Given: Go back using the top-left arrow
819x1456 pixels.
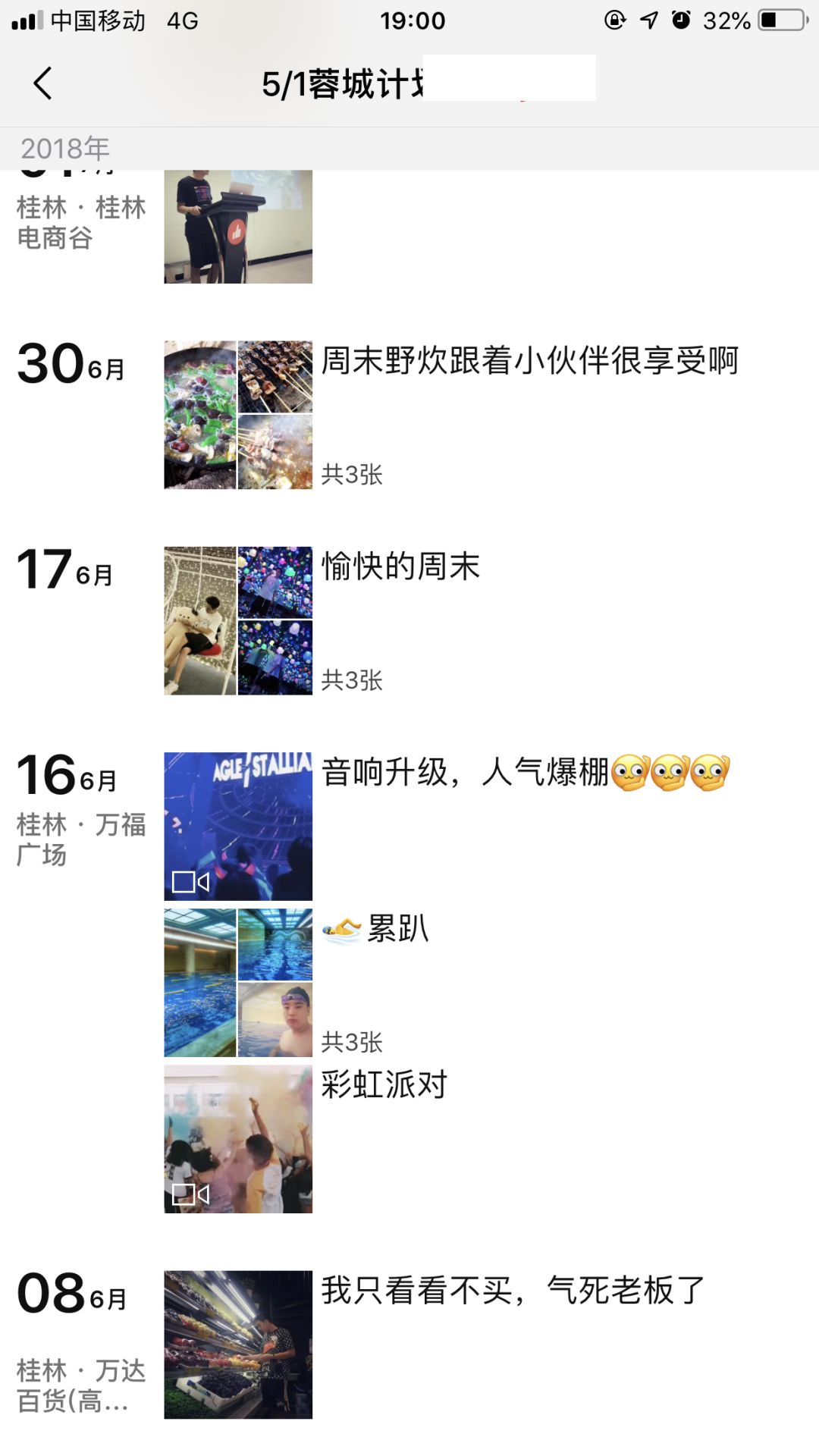Looking at the screenshot, I should pyautogui.click(x=43, y=83).
